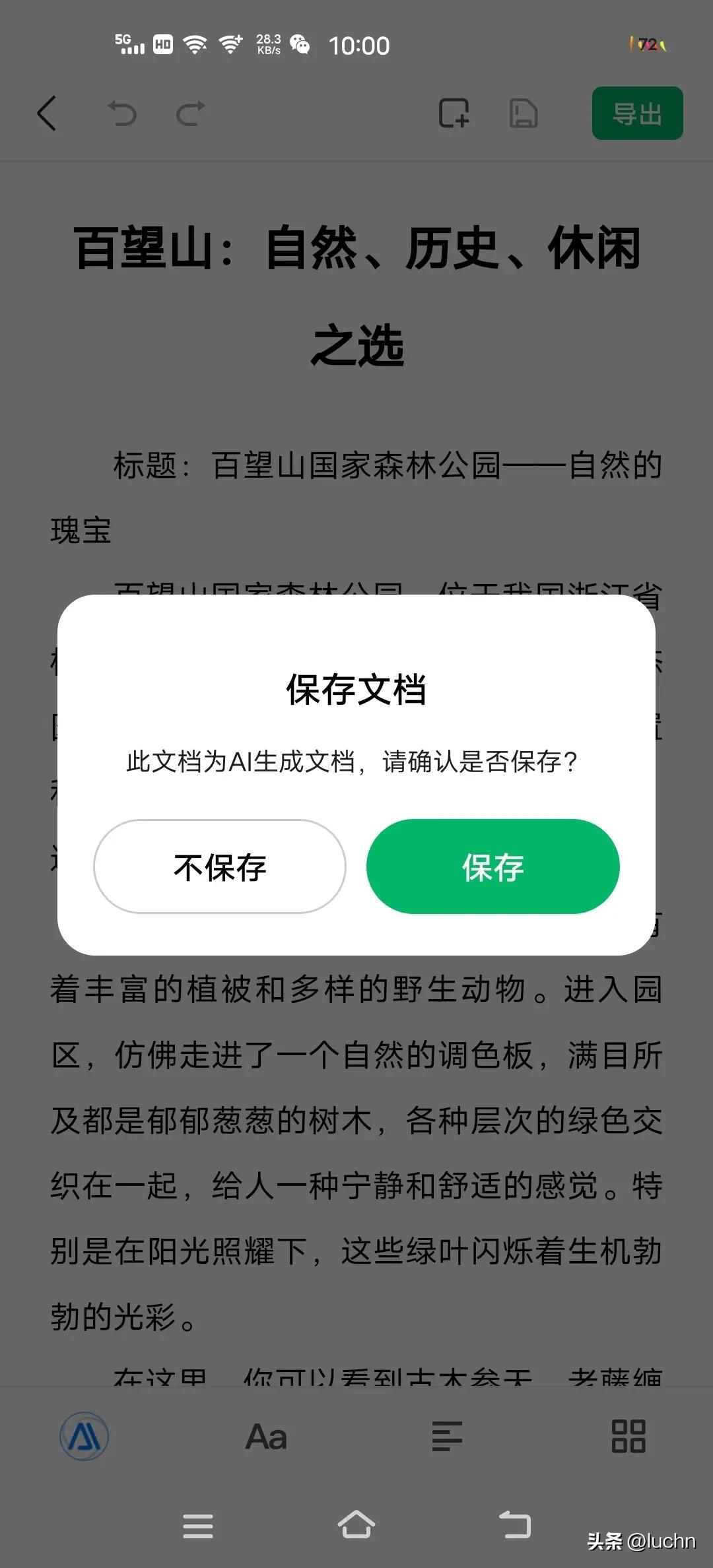Open the AI assistant in bottom toolbar
Image resolution: width=713 pixels, height=1568 pixels.
pos(85,1436)
